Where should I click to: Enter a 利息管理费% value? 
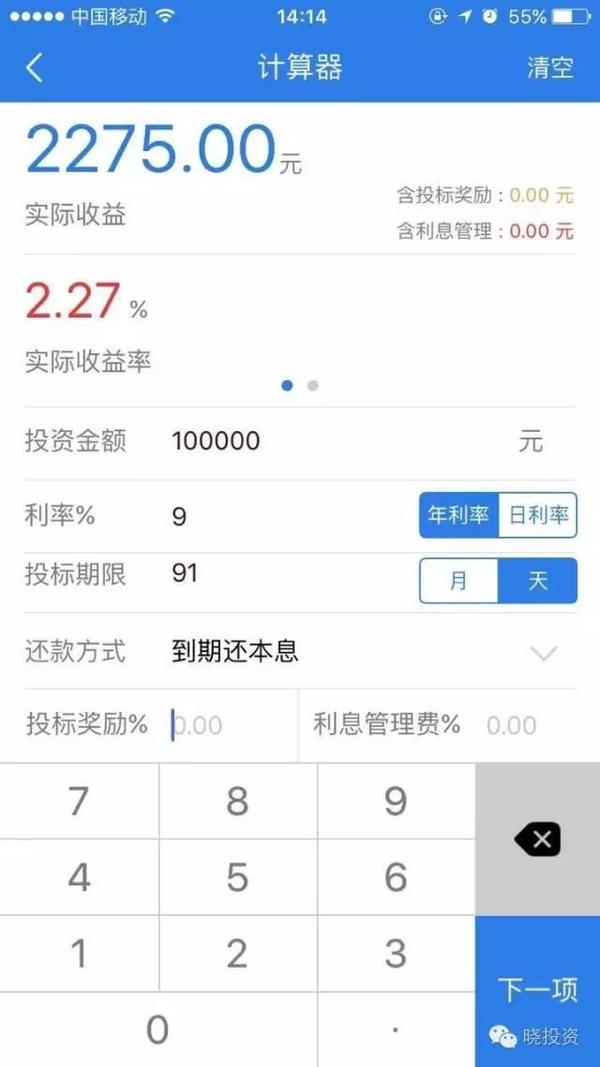point(512,725)
